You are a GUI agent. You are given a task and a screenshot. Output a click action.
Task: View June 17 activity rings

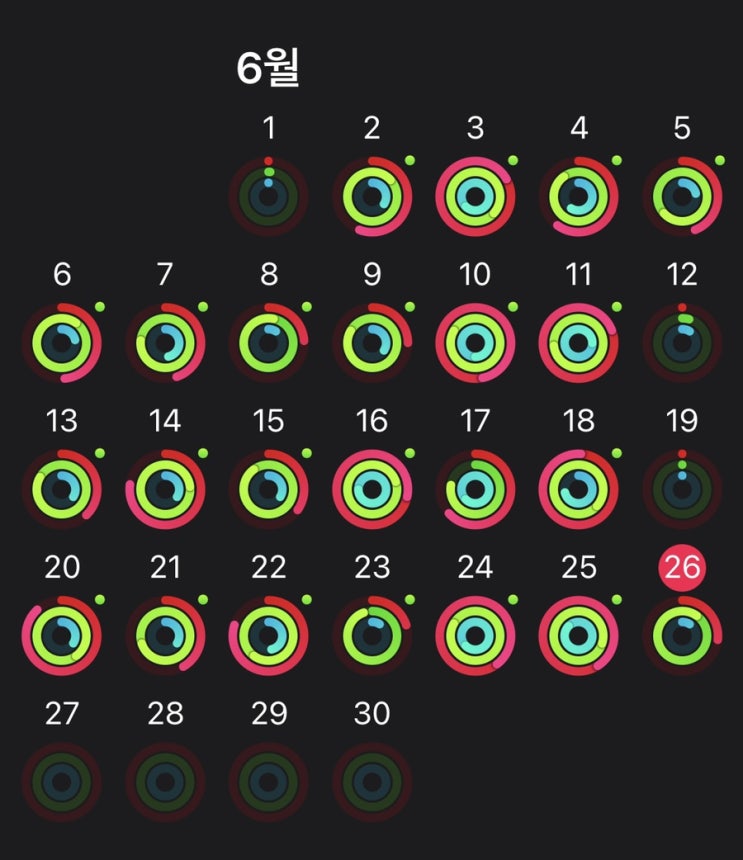pyautogui.click(x=475, y=489)
